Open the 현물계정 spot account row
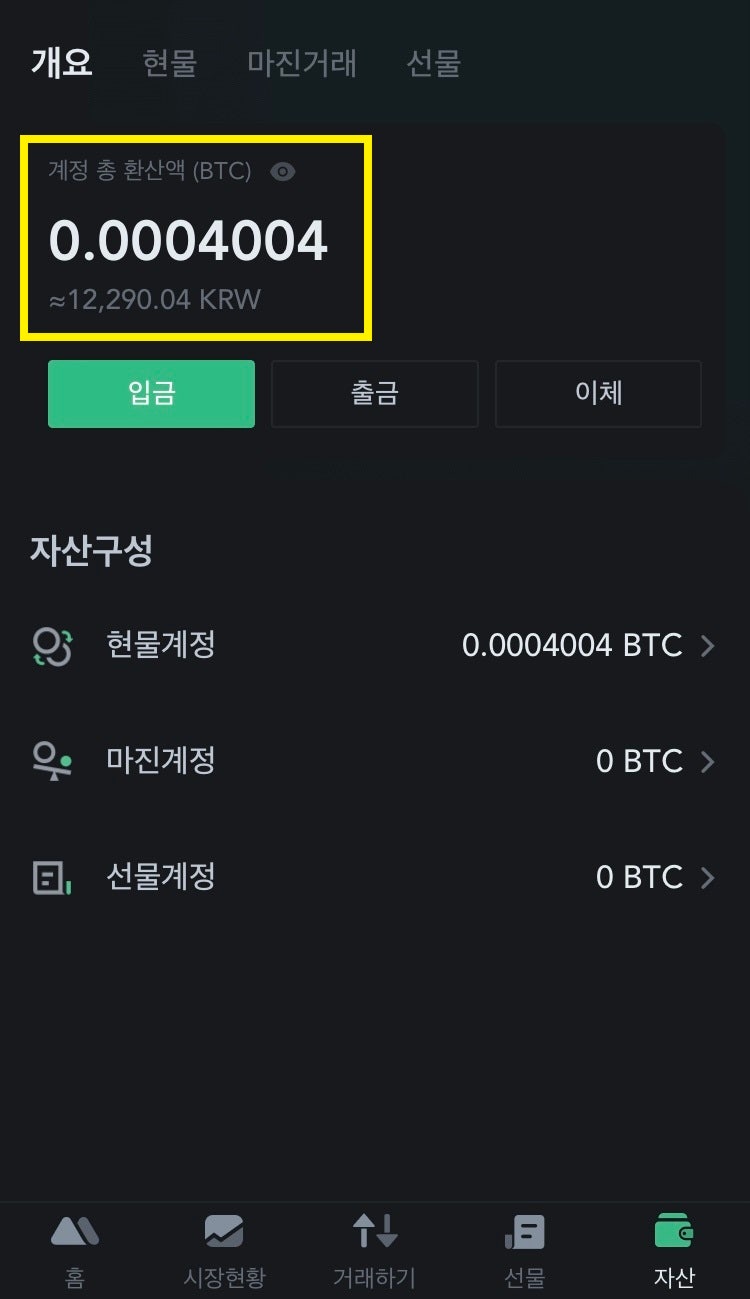750x1299 pixels. [375, 646]
